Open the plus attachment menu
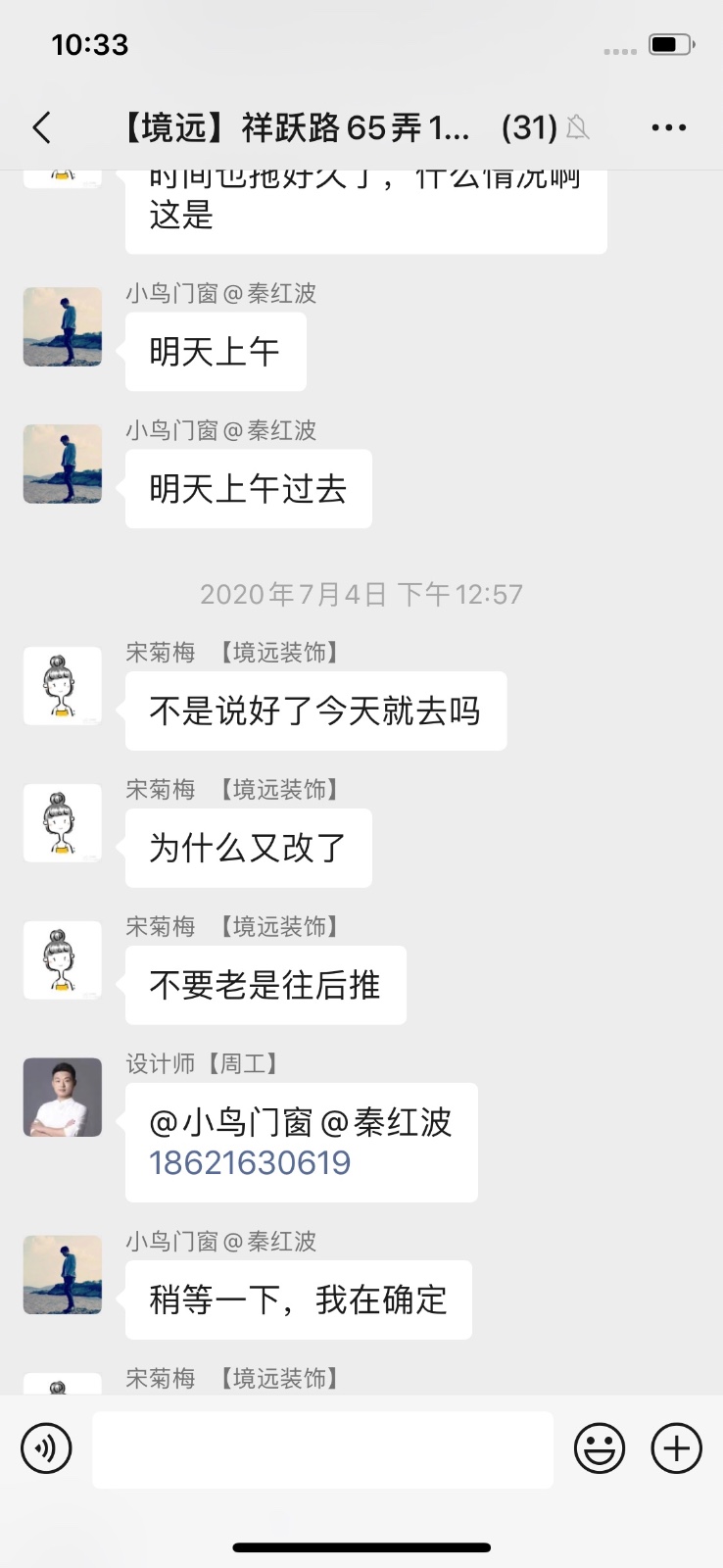Screen dimensions: 723x1568 [676, 1448]
